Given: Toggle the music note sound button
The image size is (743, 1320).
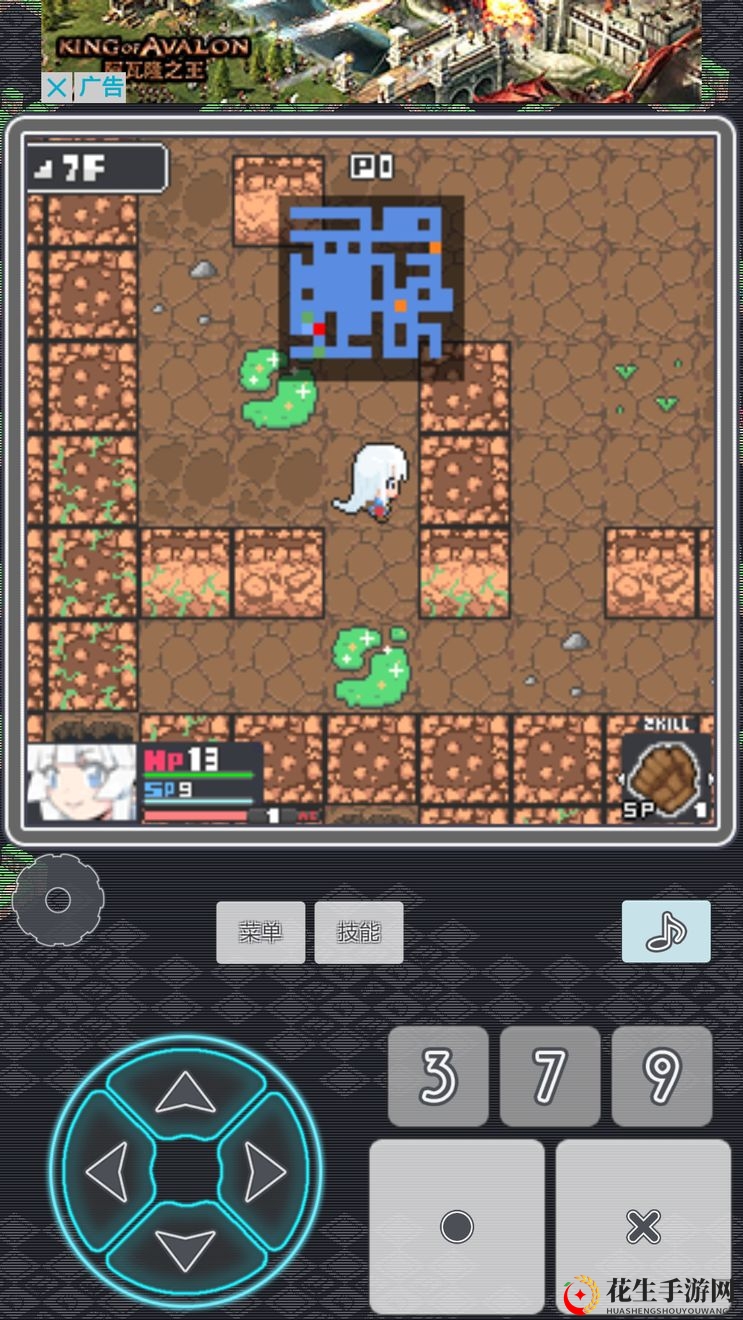Looking at the screenshot, I should (666, 931).
